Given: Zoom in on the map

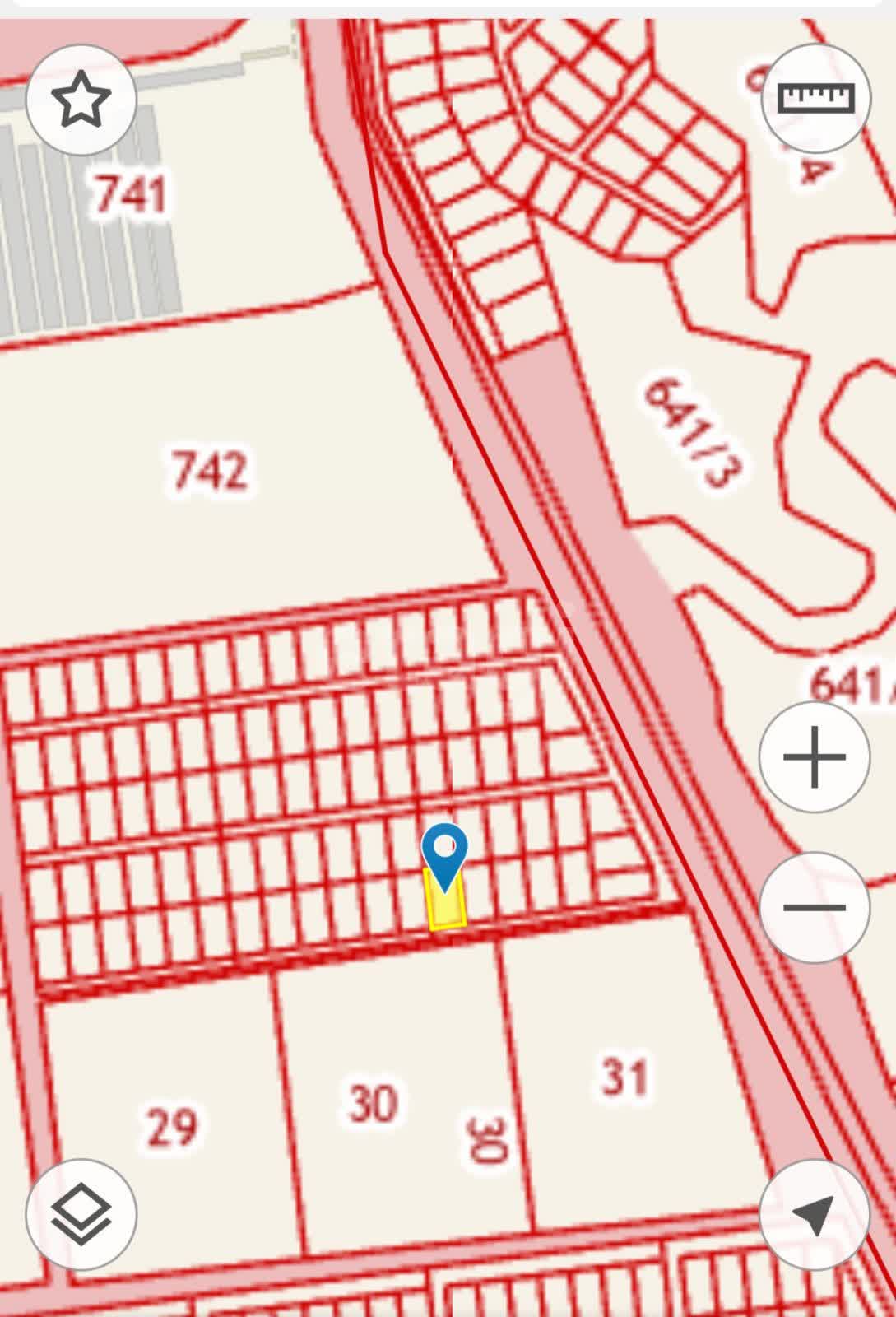Looking at the screenshot, I should 814,756.
